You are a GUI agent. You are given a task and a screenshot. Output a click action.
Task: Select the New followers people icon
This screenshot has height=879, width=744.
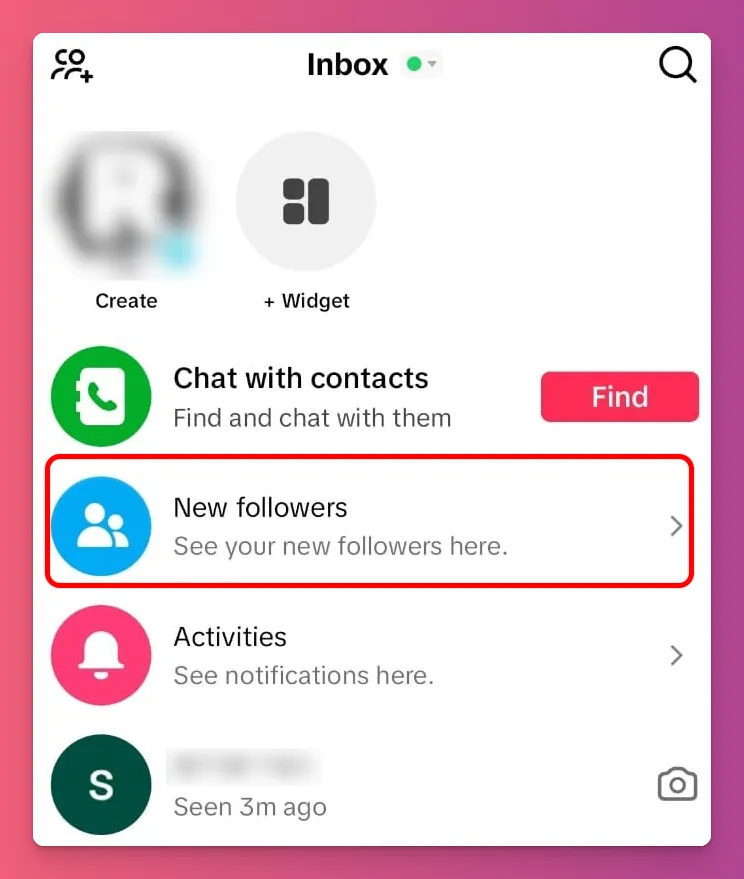(101, 525)
